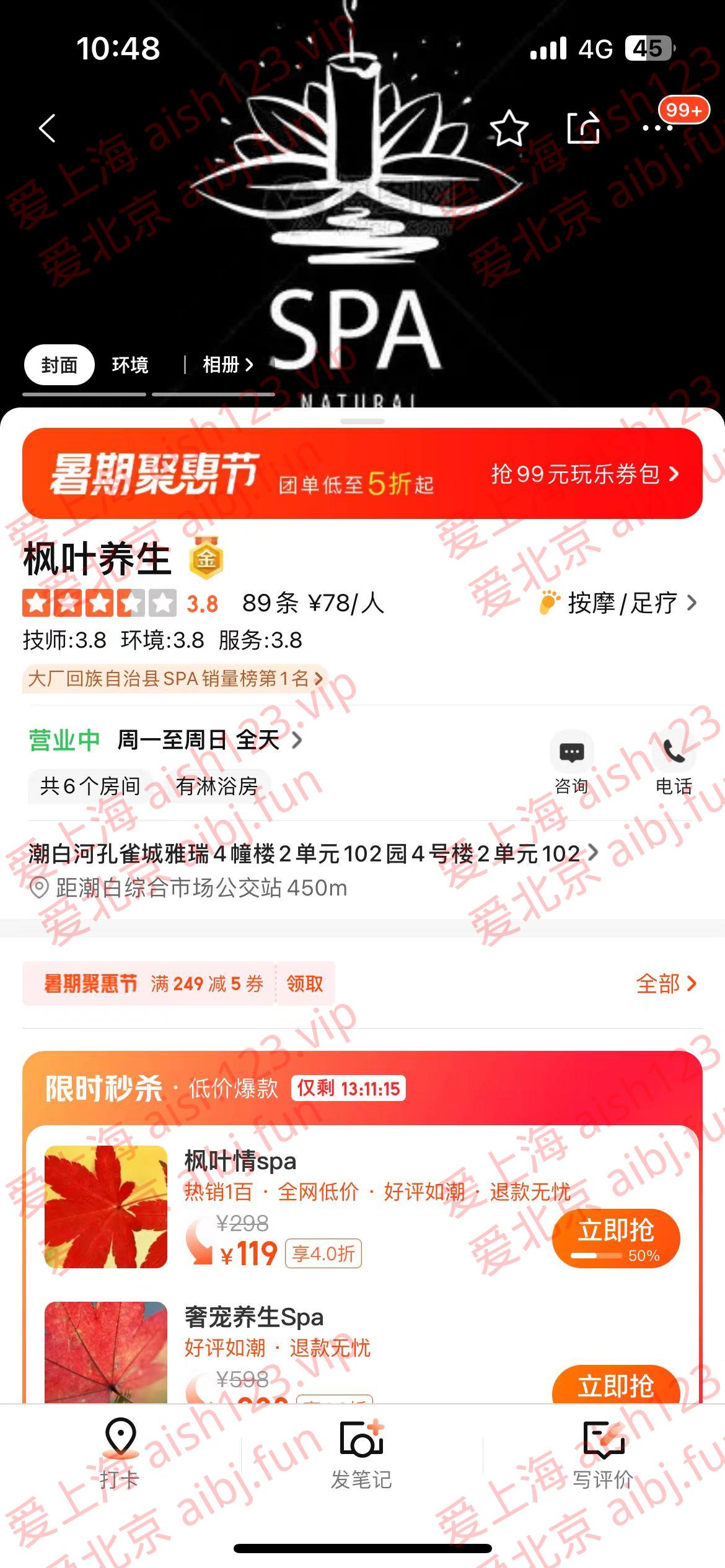Claim the 满249减5 coupon via 领取

[304, 983]
